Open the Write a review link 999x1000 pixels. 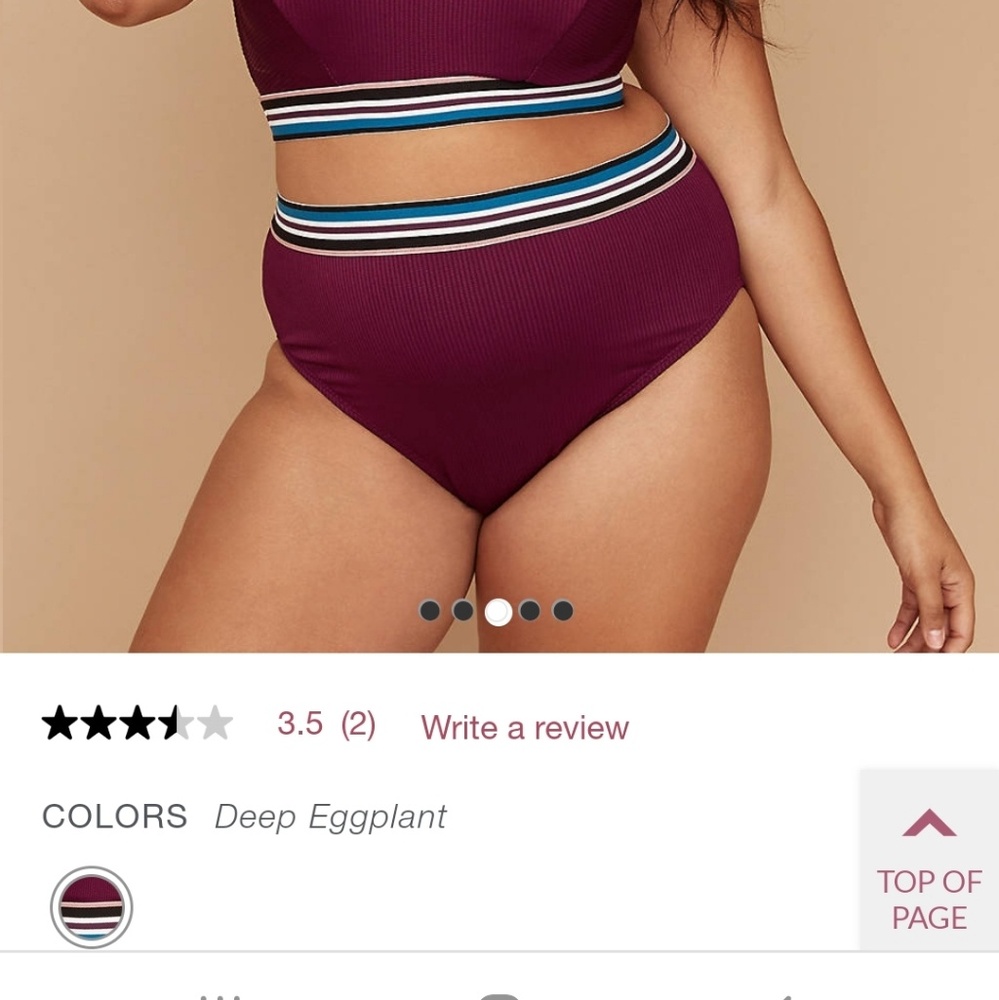tap(524, 727)
